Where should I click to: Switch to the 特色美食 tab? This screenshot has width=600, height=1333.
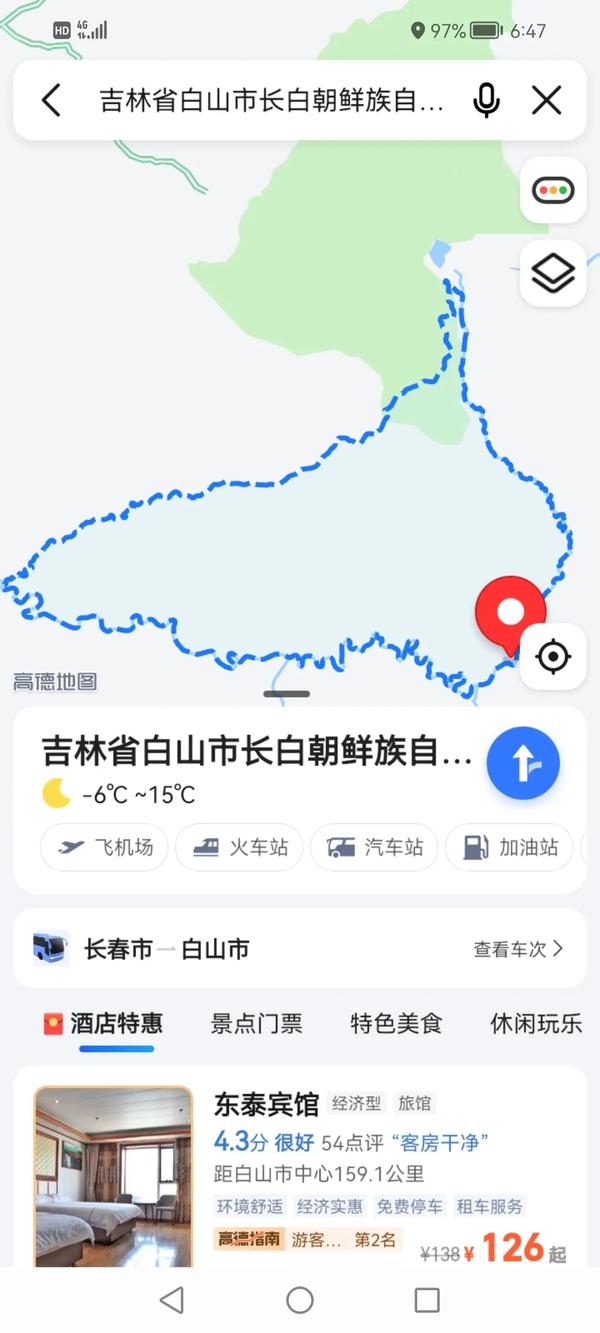[396, 1024]
